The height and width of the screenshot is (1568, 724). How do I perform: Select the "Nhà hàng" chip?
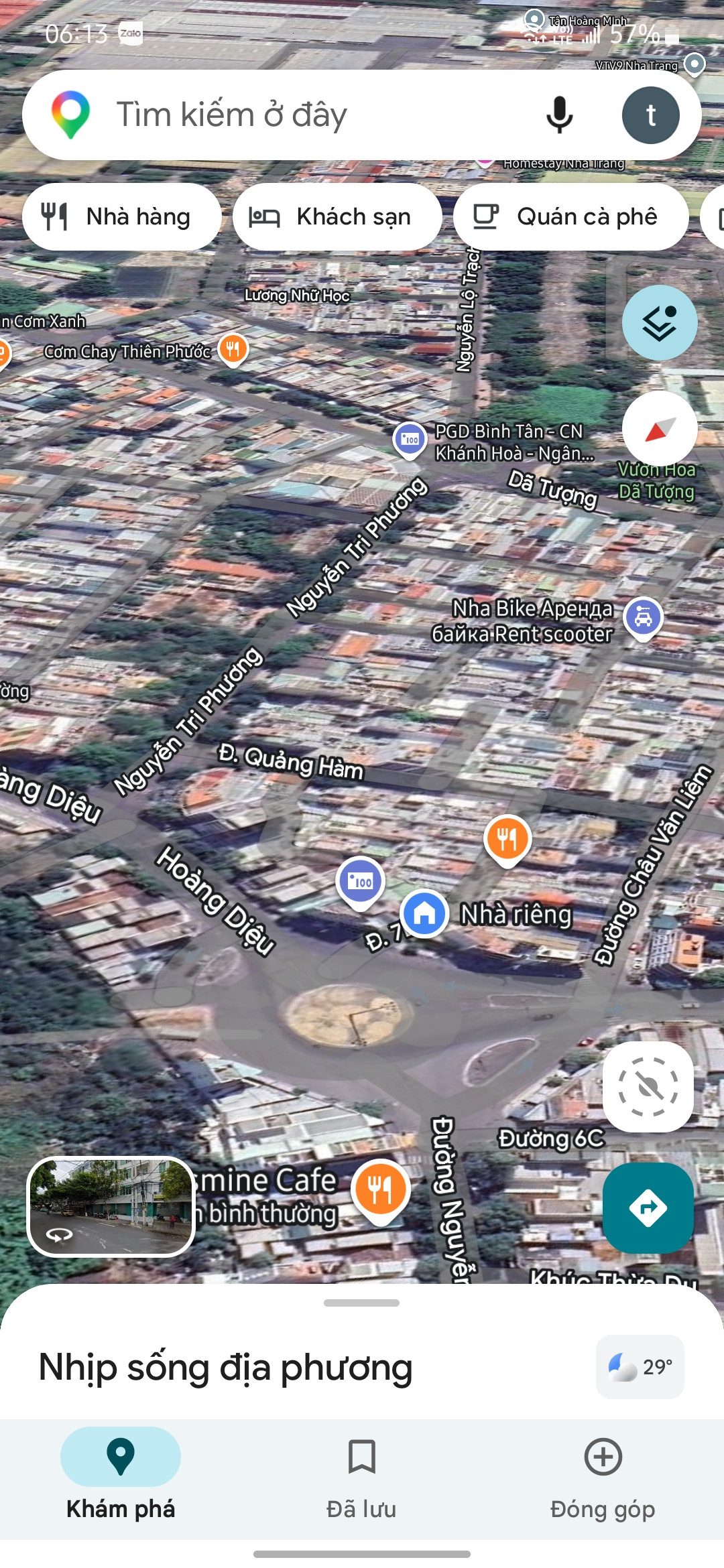click(121, 217)
